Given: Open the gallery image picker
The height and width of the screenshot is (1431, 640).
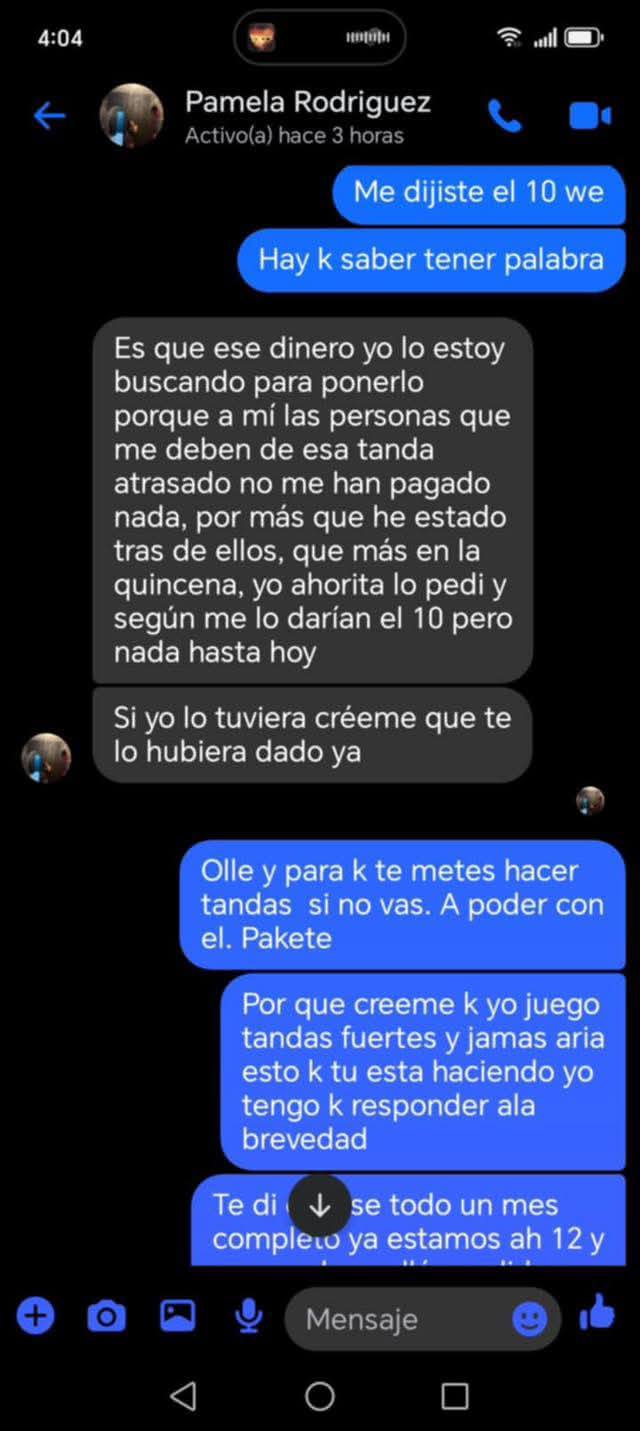Looking at the screenshot, I should pyautogui.click(x=178, y=1316).
